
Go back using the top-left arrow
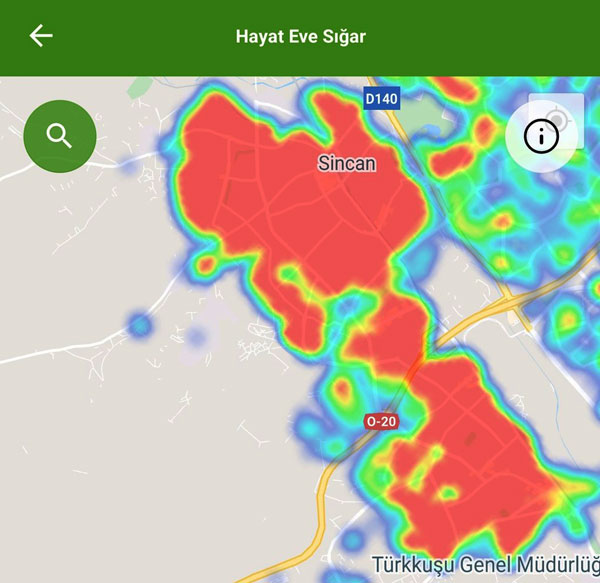pyautogui.click(x=41, y=37)
